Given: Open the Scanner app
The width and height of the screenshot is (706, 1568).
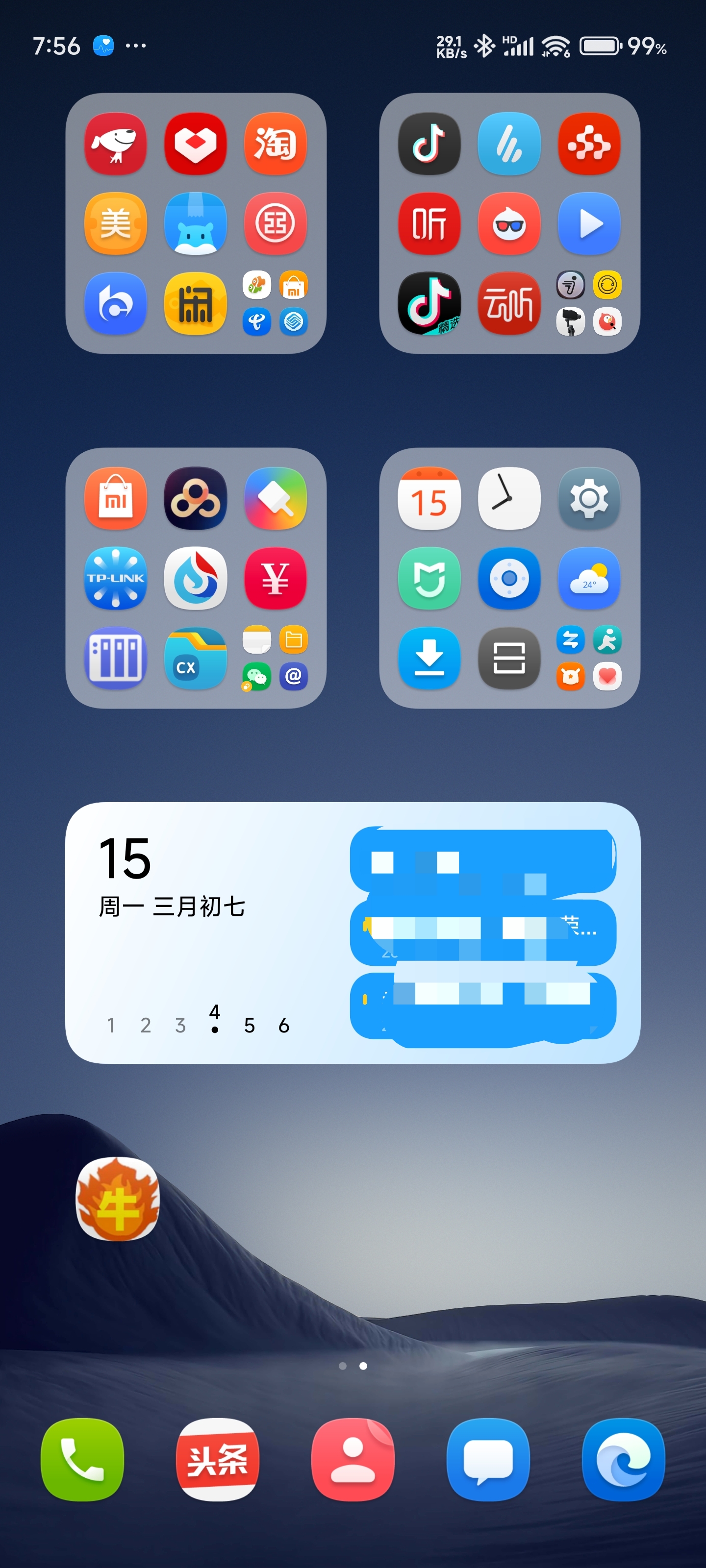Looking at the screenshot, I should 509,658.
